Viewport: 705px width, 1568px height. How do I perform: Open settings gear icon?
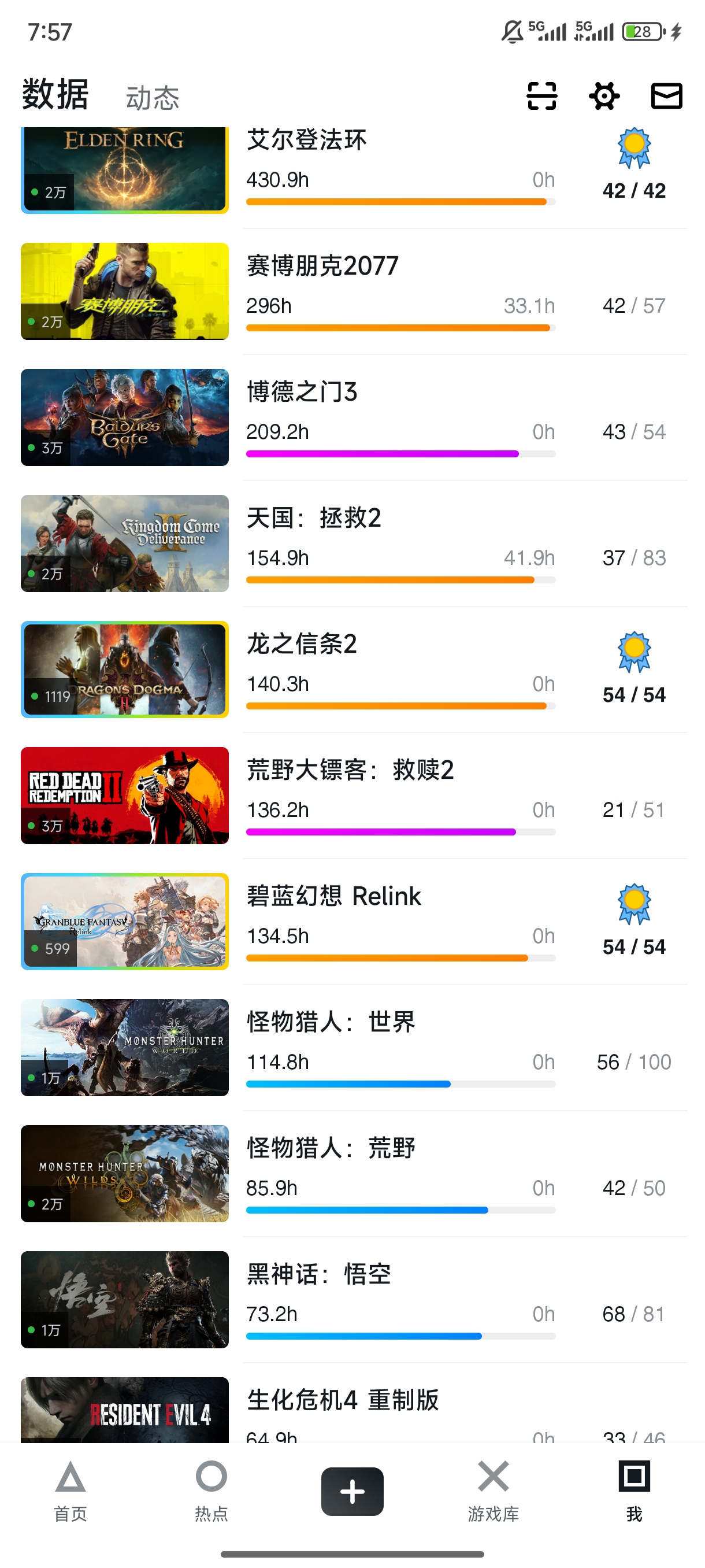604,96
